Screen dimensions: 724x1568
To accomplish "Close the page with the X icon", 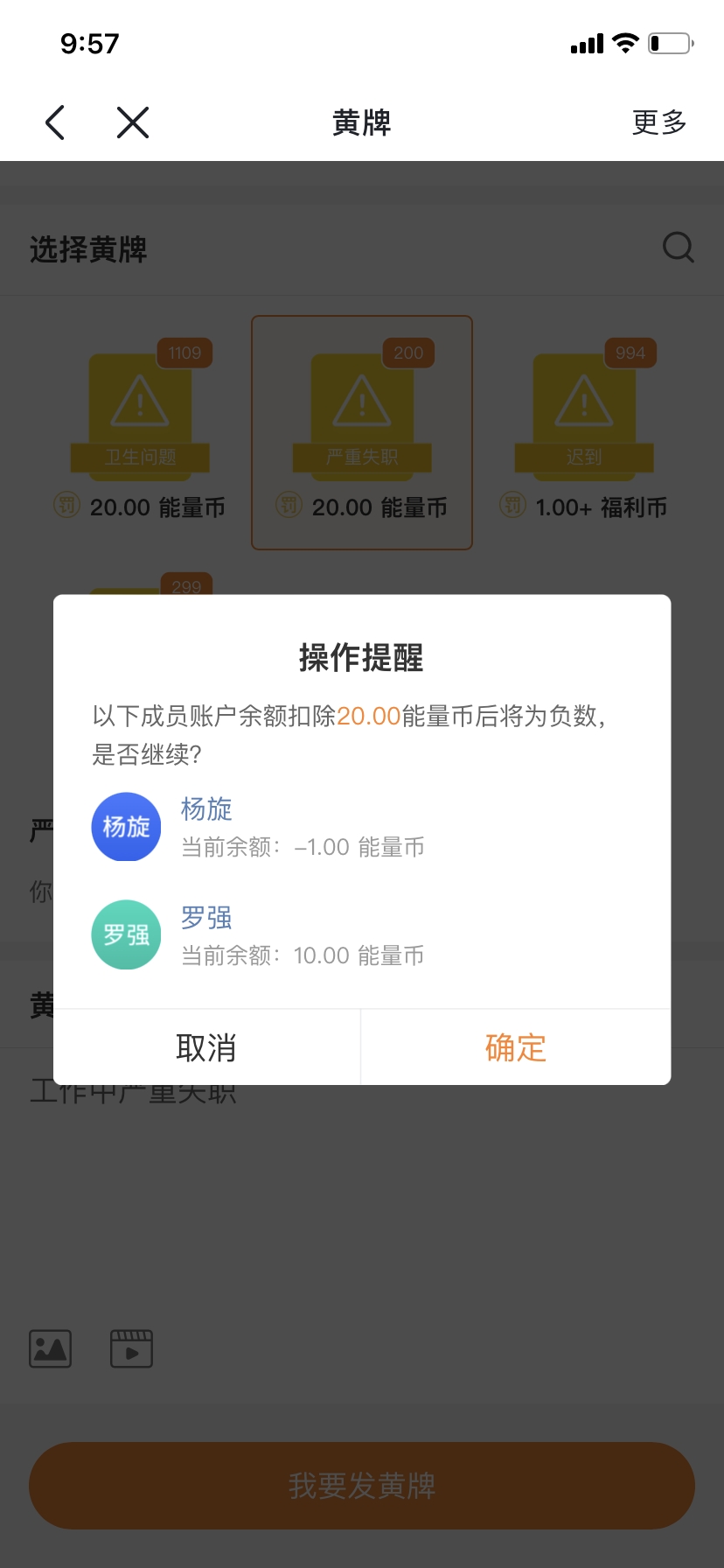I will (133, 122).
